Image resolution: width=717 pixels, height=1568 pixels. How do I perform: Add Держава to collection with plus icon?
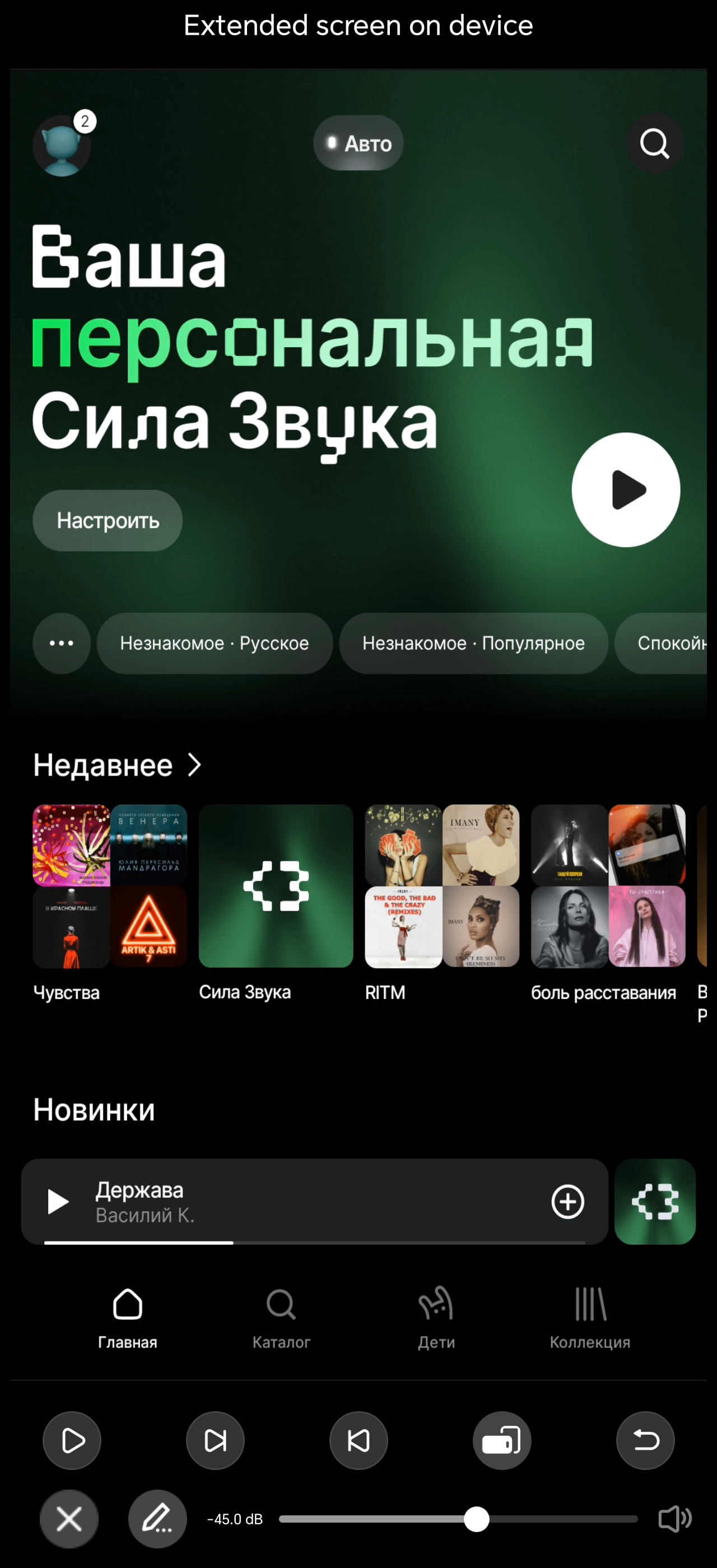[x=568, y=1202]
